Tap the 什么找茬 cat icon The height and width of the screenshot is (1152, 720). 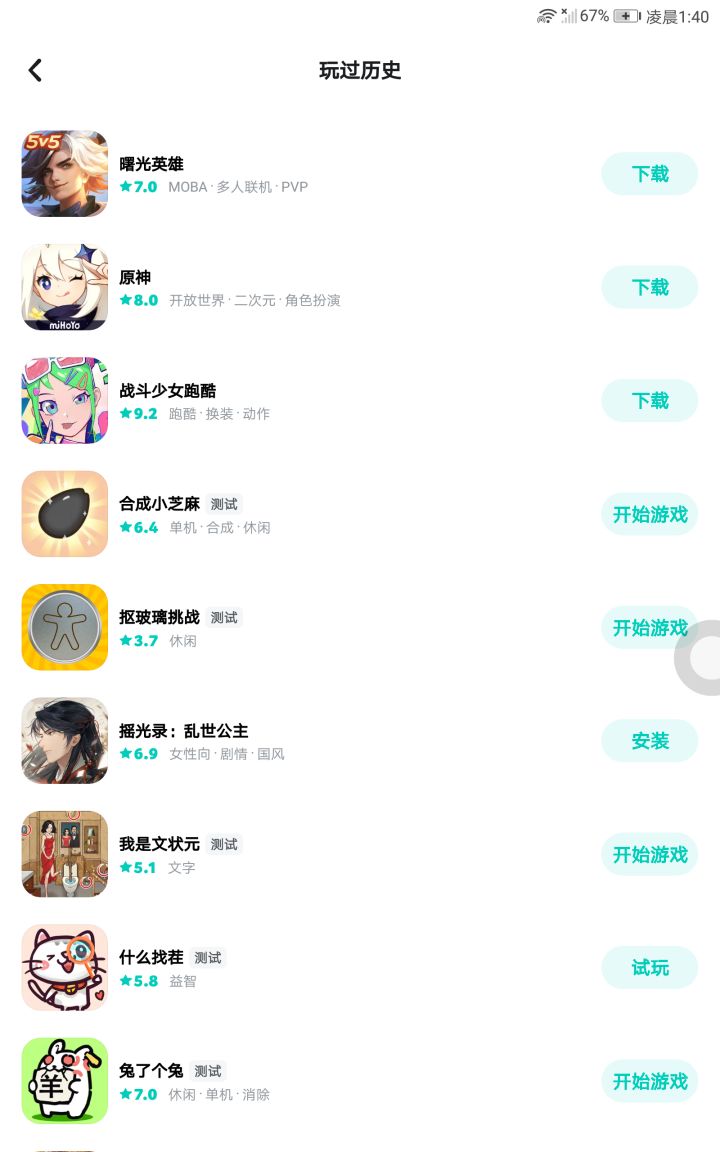coord(64,967)
